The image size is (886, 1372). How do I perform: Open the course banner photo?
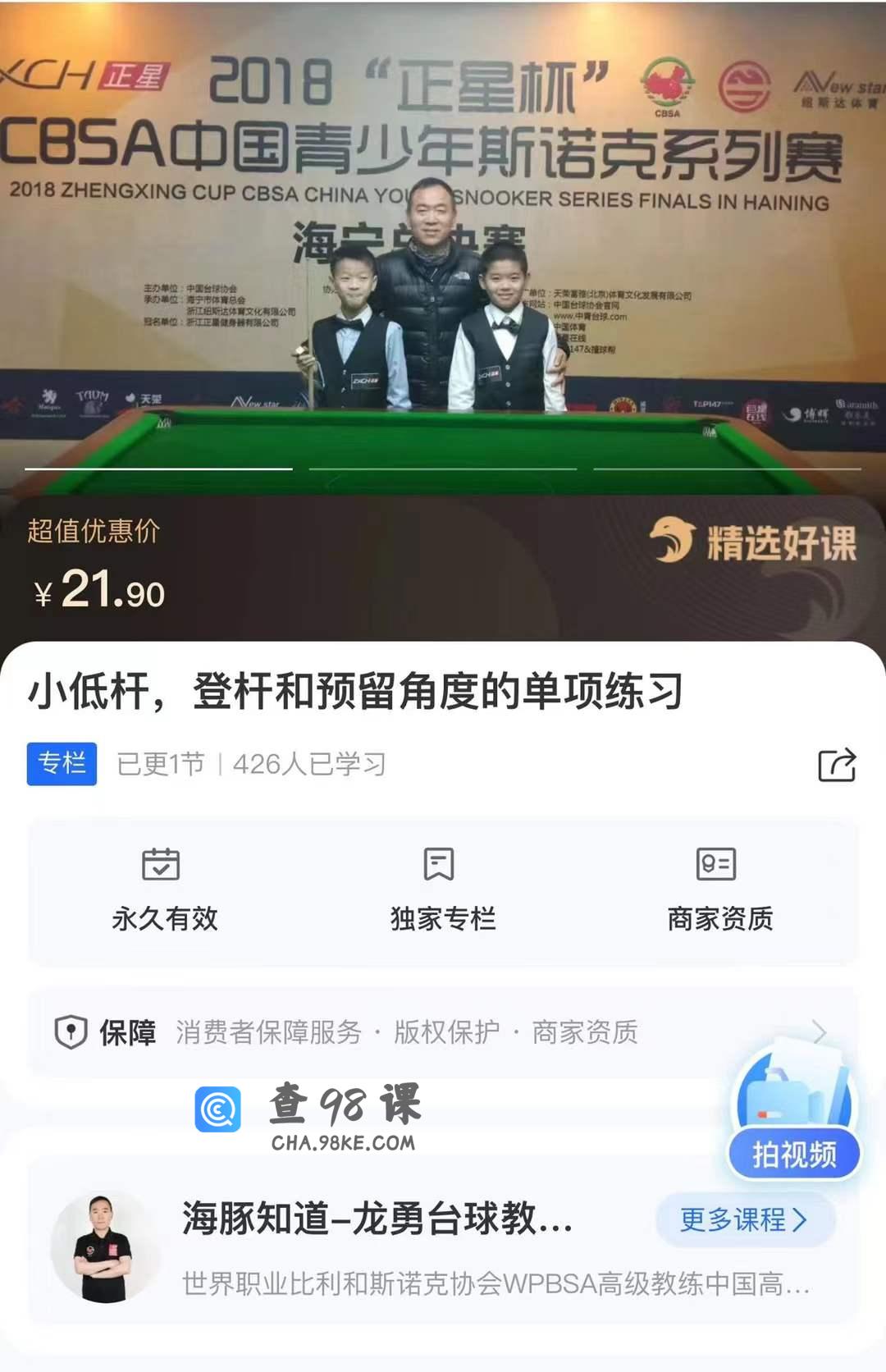click(443, 246)
